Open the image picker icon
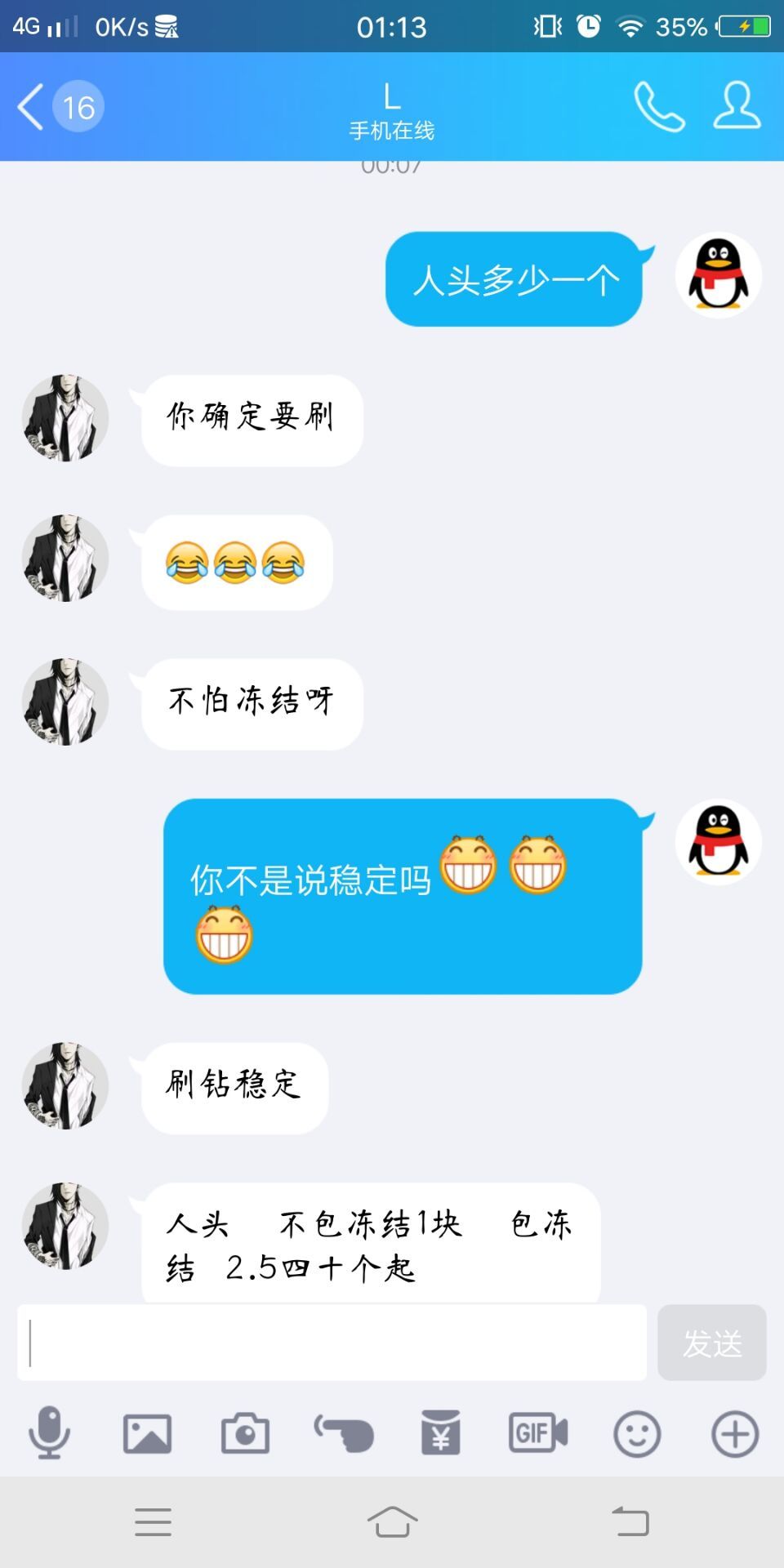Viewport: 784px width, 1568px height. (x=148, y=1434)
